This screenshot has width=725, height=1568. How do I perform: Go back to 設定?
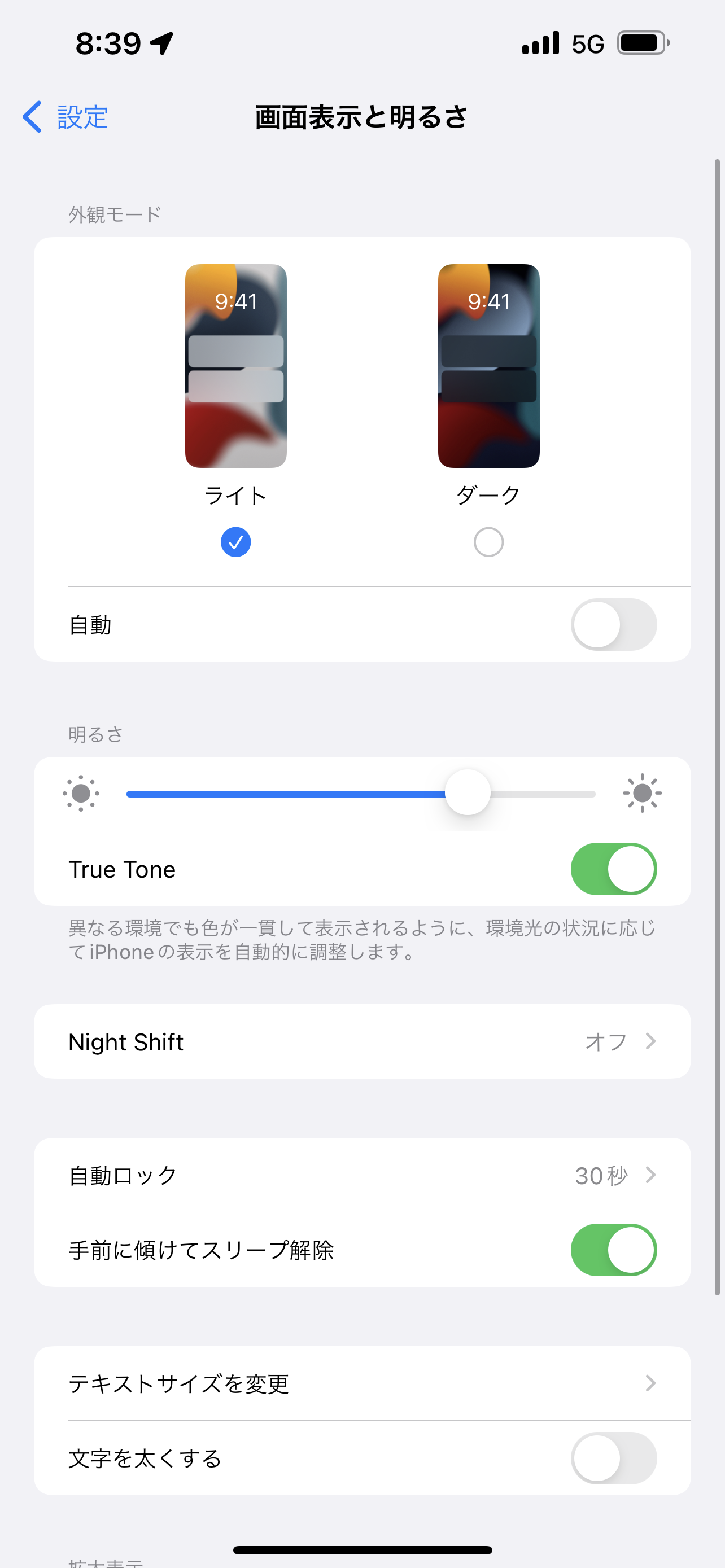tap(65, 117)
